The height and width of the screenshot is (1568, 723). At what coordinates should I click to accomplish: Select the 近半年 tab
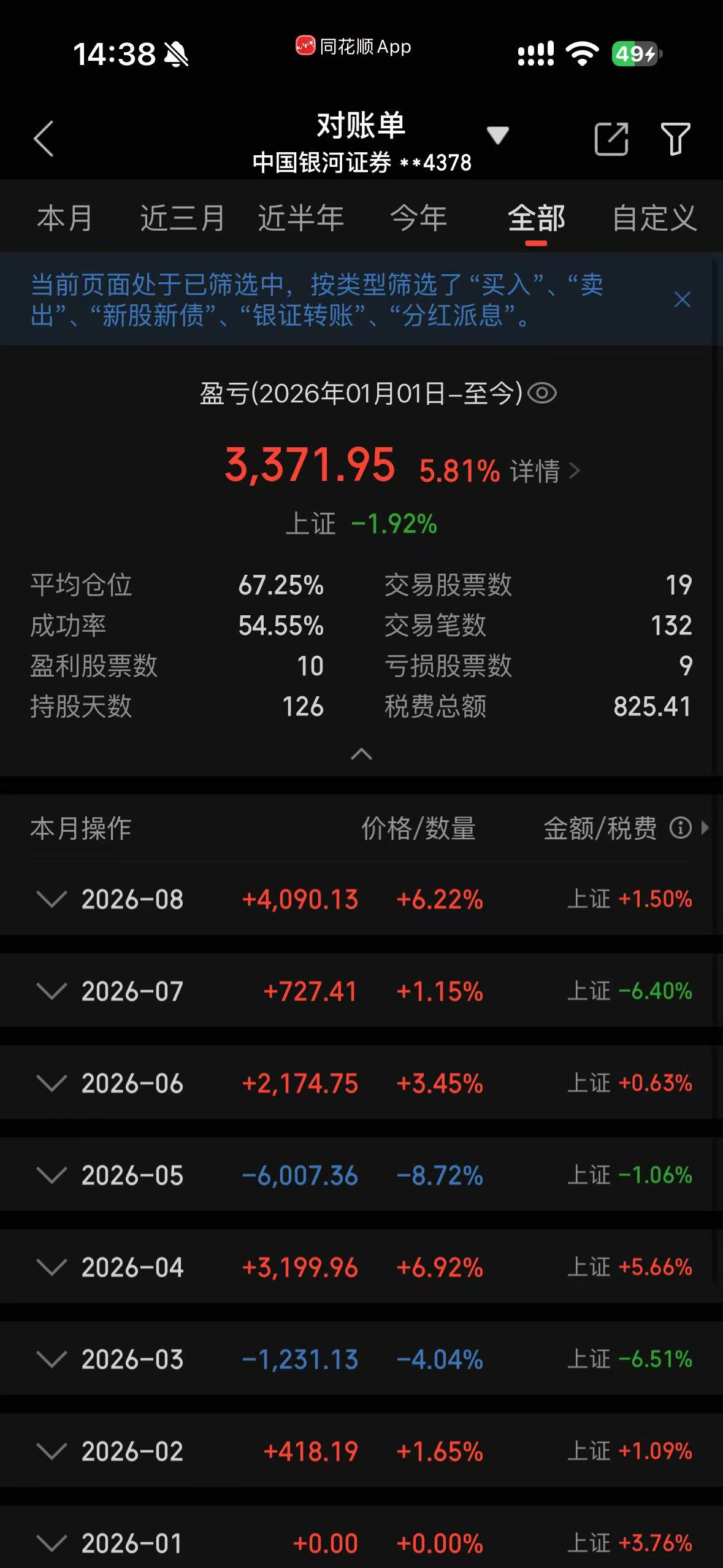tap(300, 218)
